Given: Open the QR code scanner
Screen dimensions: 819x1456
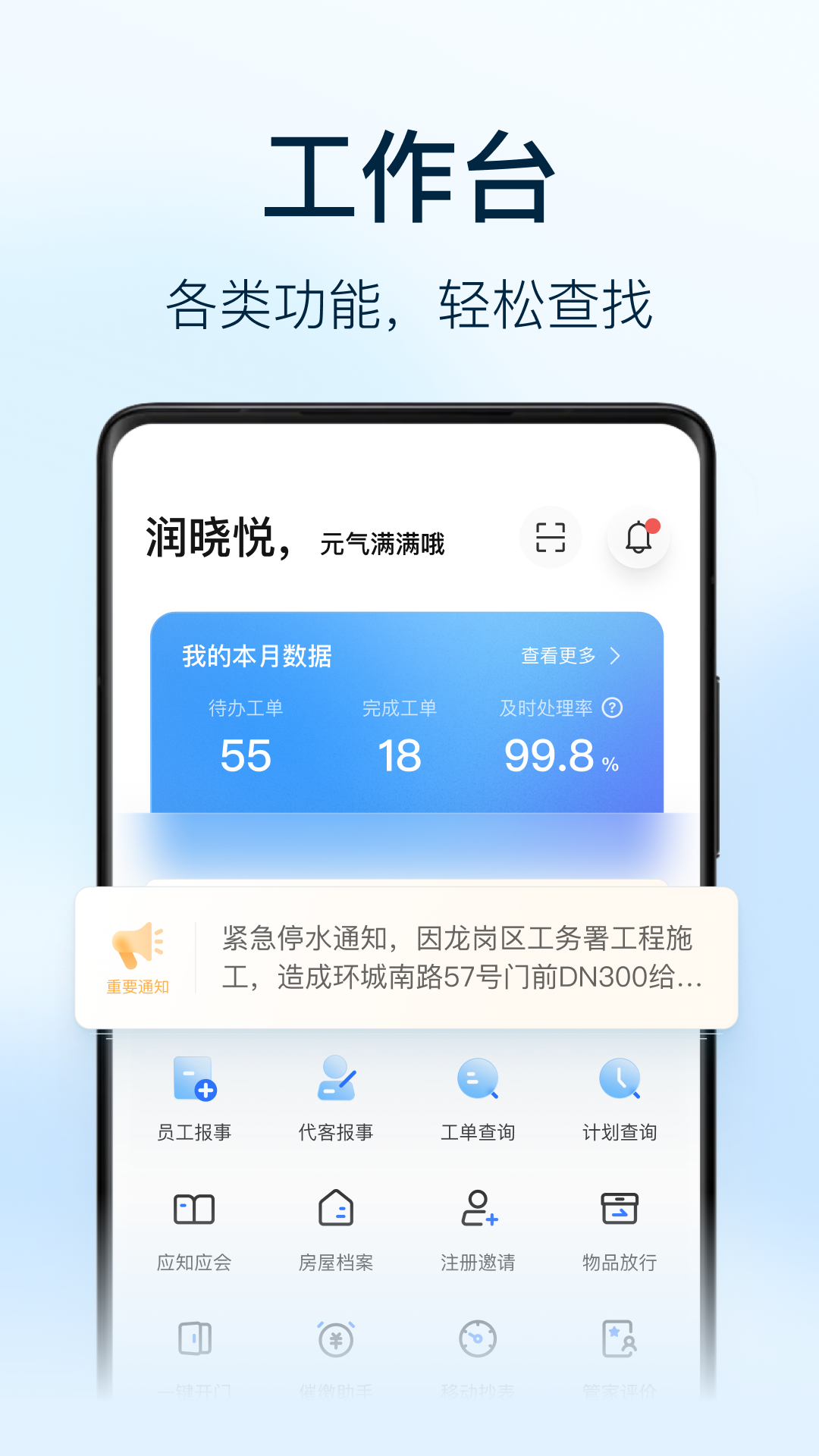Looking at the screenshot, I should 551,537.
